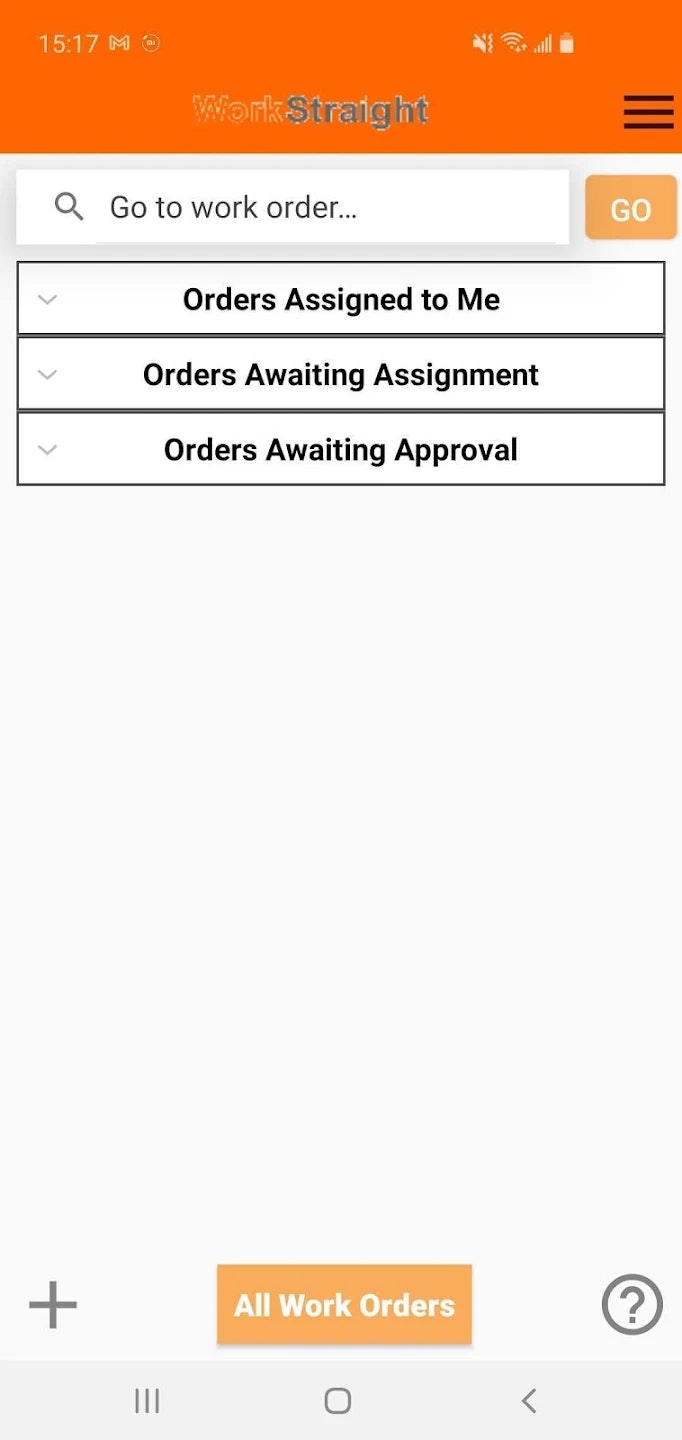Expand Orders Awaiting Assignment section
Screen dimensions: 682x1440
340,374
